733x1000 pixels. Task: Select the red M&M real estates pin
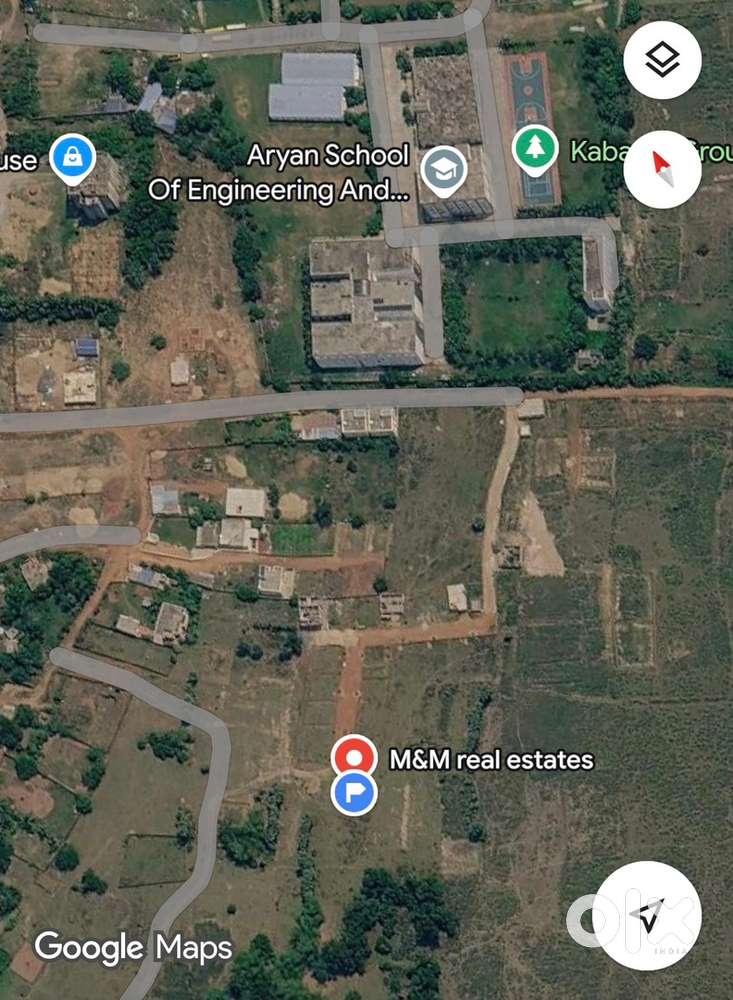[354, 756]
